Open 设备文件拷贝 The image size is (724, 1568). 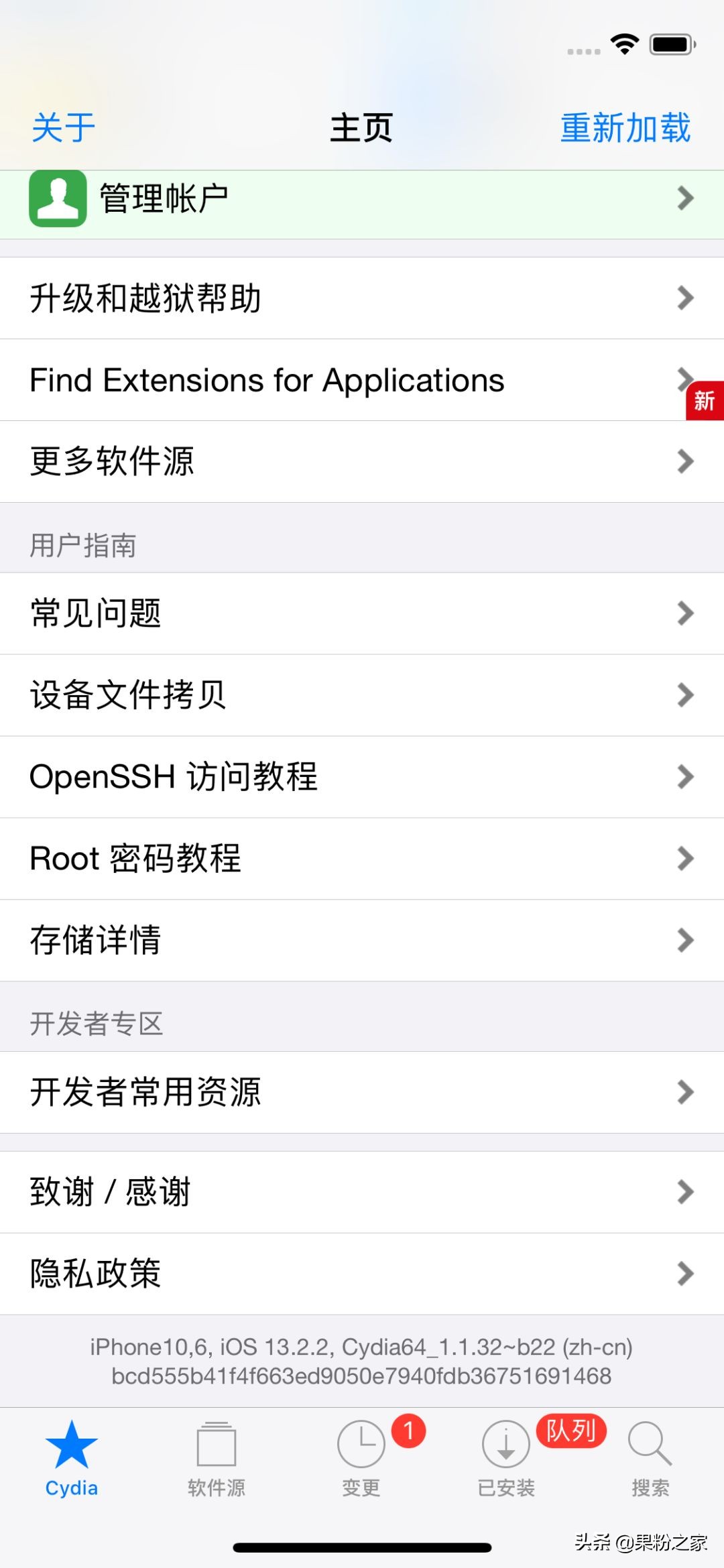[362, 695]
